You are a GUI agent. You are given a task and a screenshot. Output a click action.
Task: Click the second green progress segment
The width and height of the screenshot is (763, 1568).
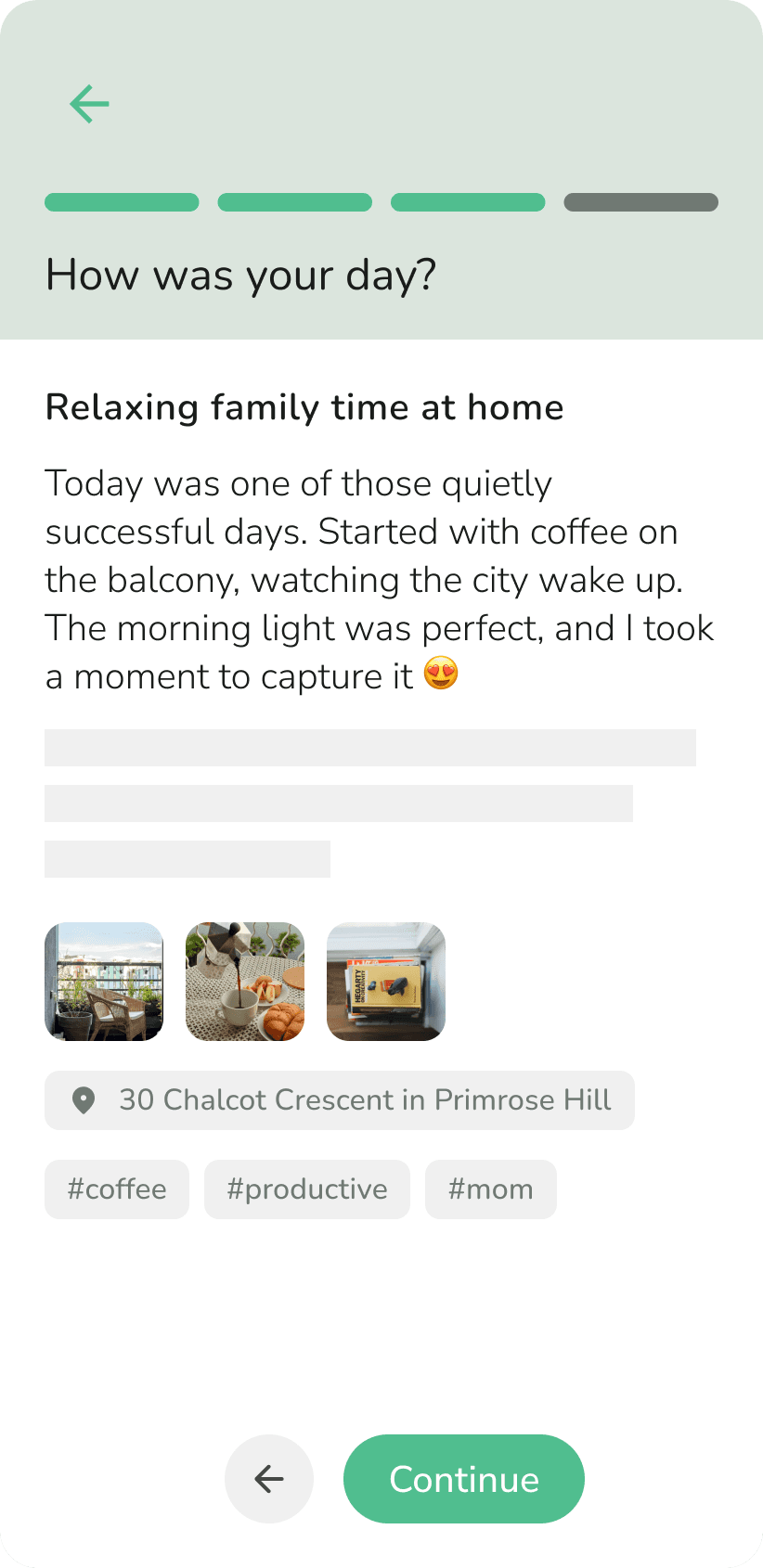click(294, 201)
